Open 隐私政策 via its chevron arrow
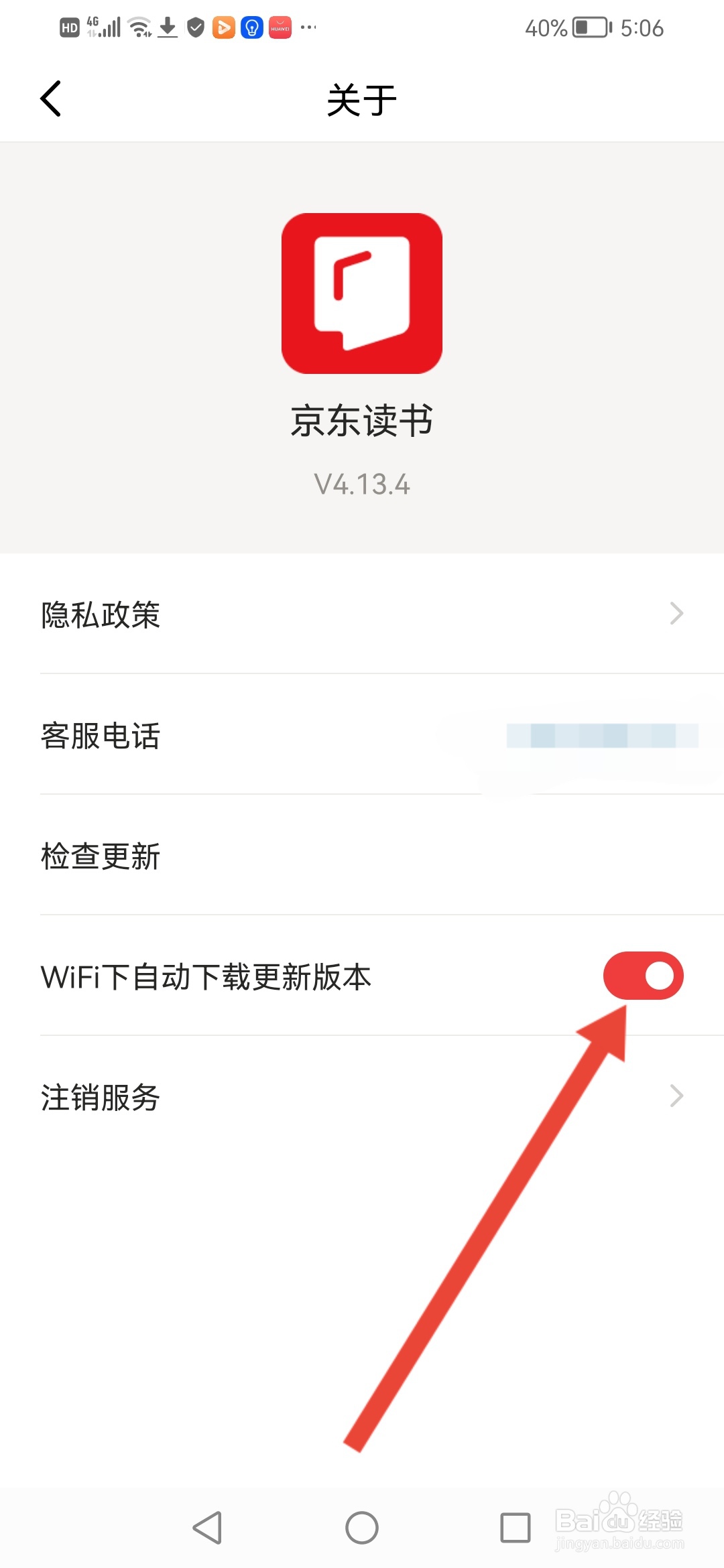724x1568 pixels. [675, 613]
